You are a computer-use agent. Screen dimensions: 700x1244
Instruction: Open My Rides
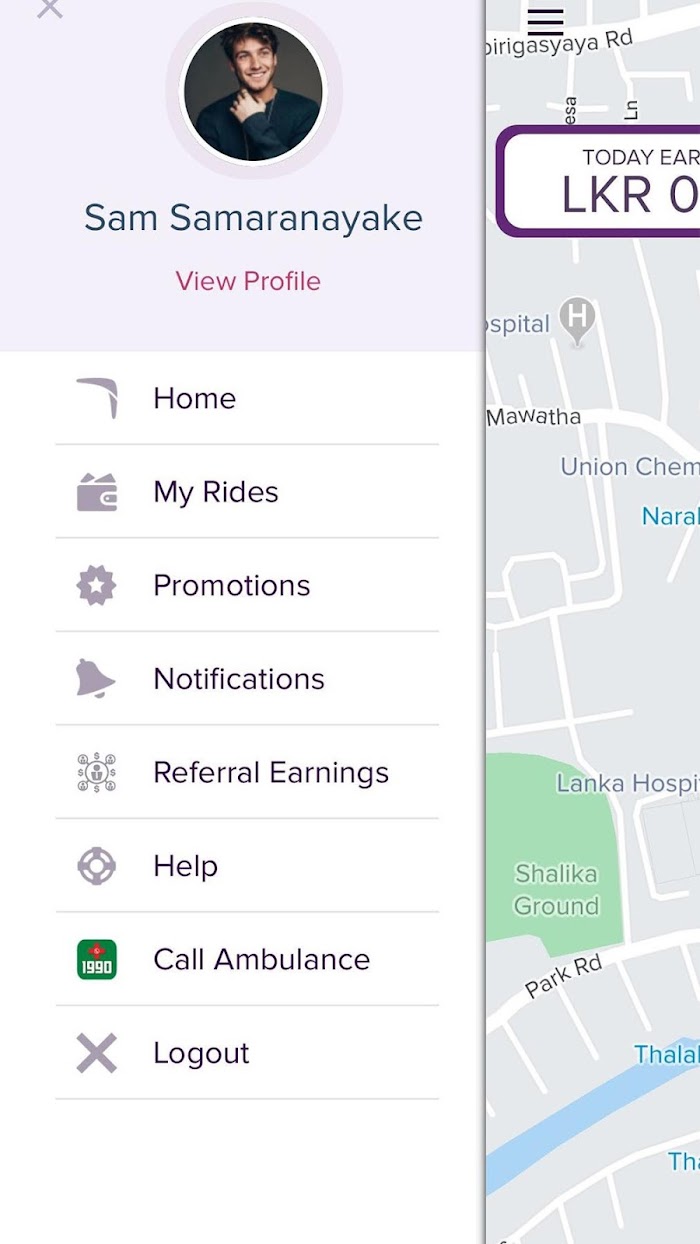(247, 492)
